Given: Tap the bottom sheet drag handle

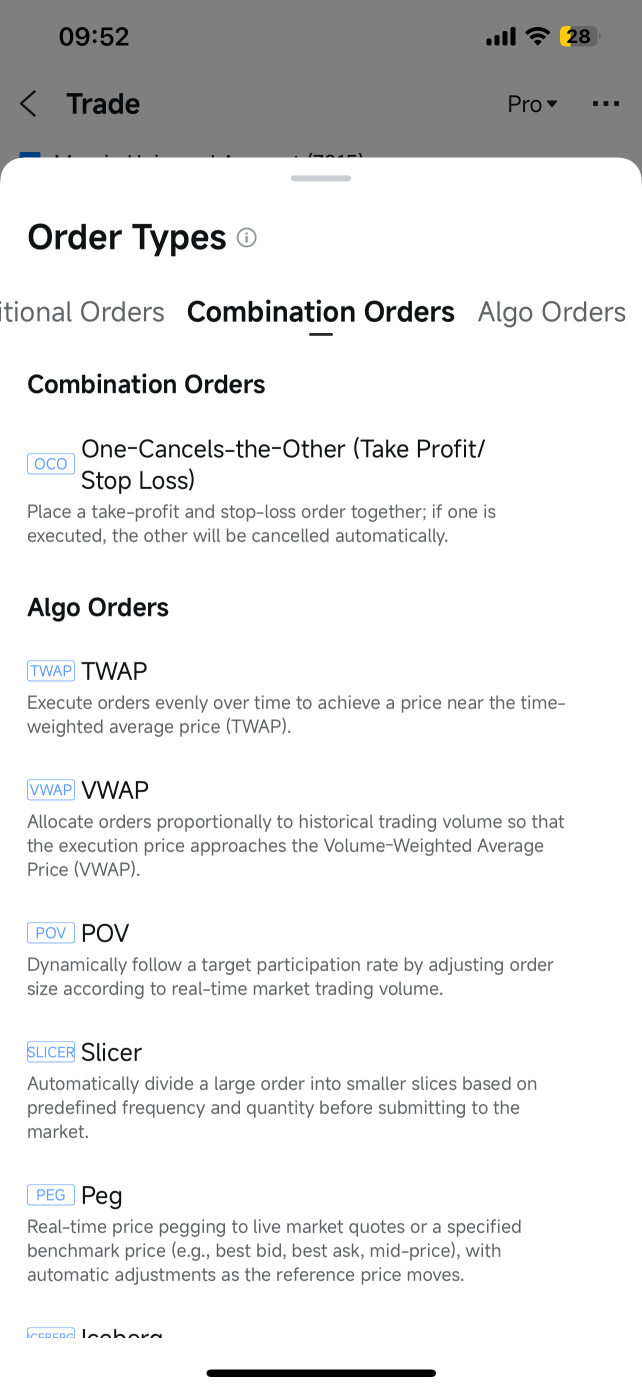Looking at the screenshot, I should (x=321, y=178).
